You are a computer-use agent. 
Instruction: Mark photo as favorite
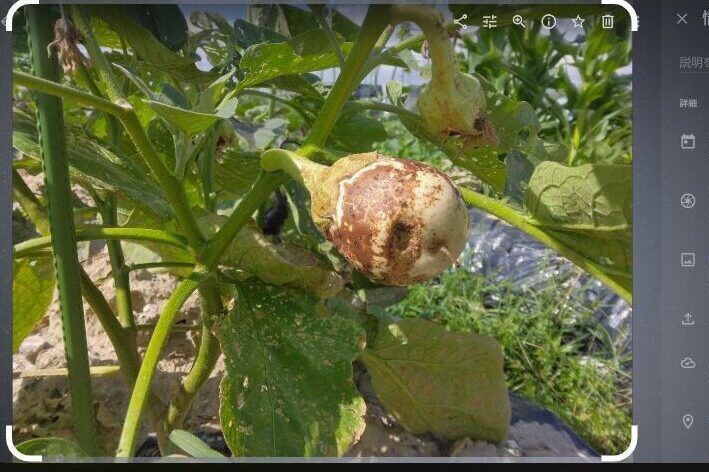point(578,21)
